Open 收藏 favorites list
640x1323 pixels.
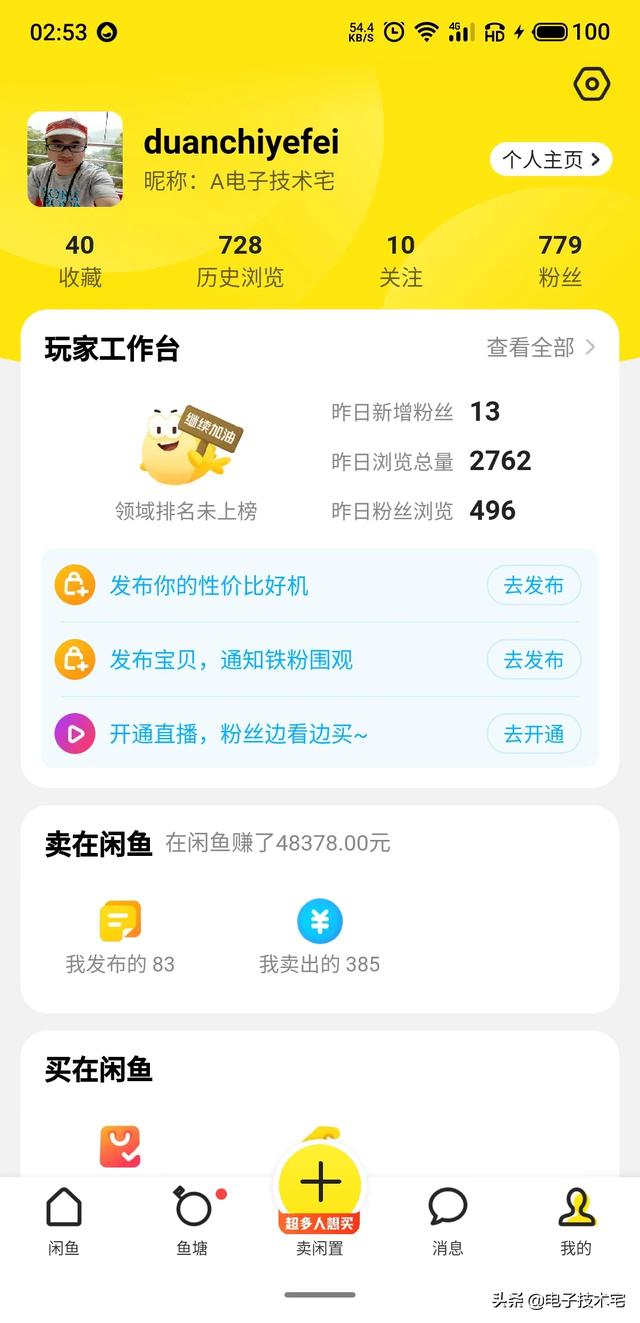[x=80, y=260]
